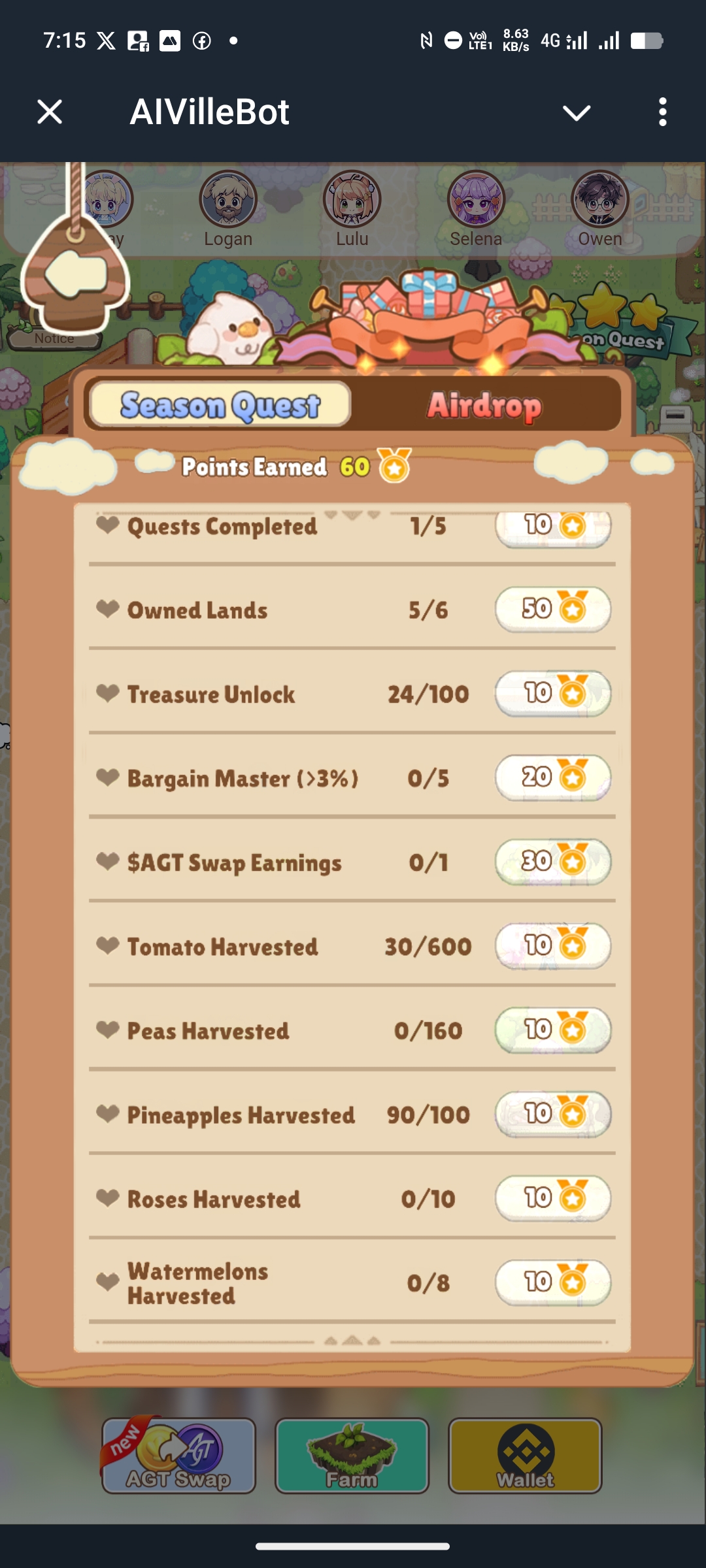Select the Season Quest tab
Screen dimensions: 706x1568
point(220,406)
